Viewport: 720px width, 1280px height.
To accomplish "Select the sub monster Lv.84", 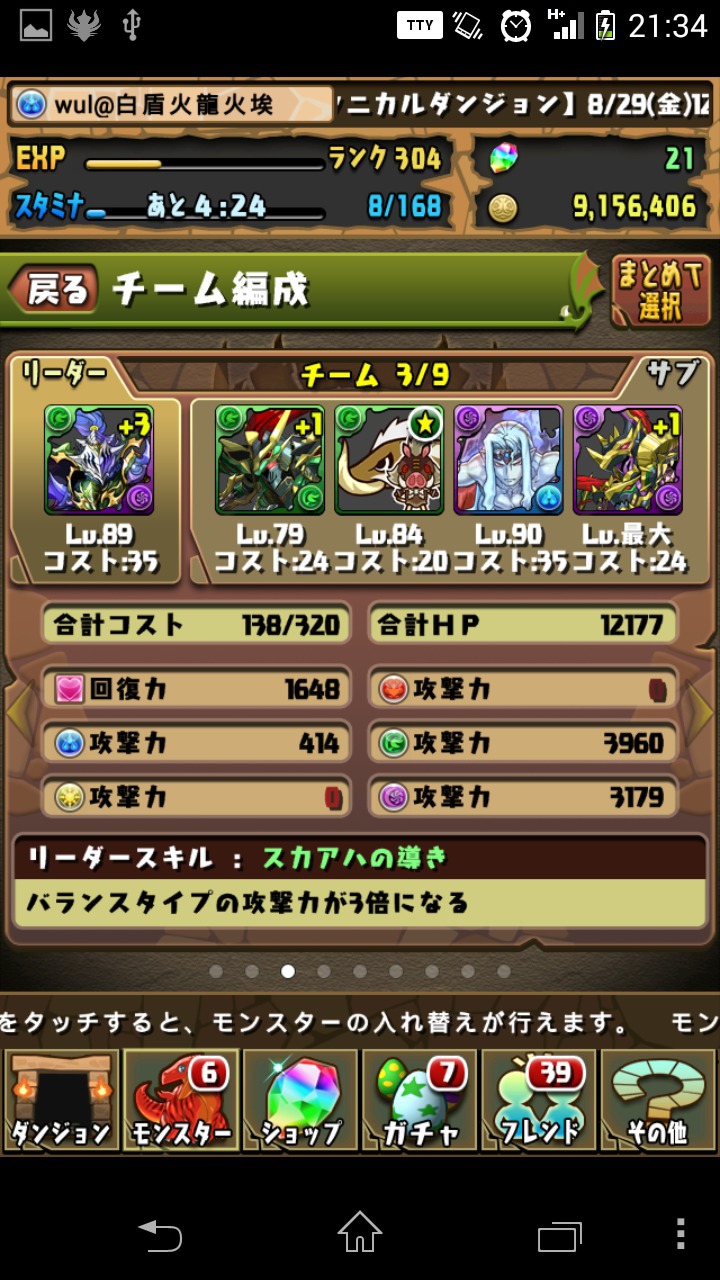I will (390, 459).
